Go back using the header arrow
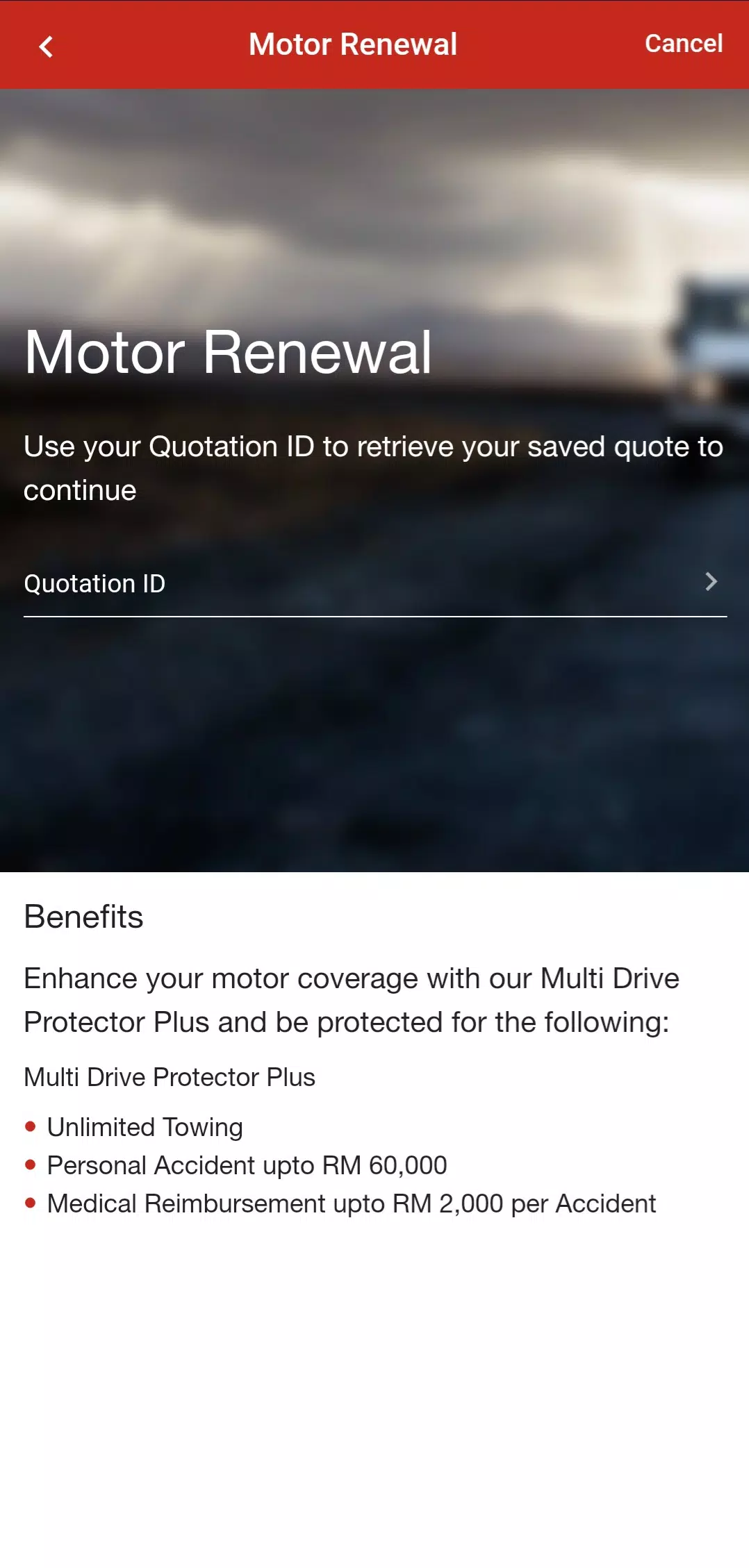Image resolution: width=749 pixels, height=1568 pixels. pos(46,47)
